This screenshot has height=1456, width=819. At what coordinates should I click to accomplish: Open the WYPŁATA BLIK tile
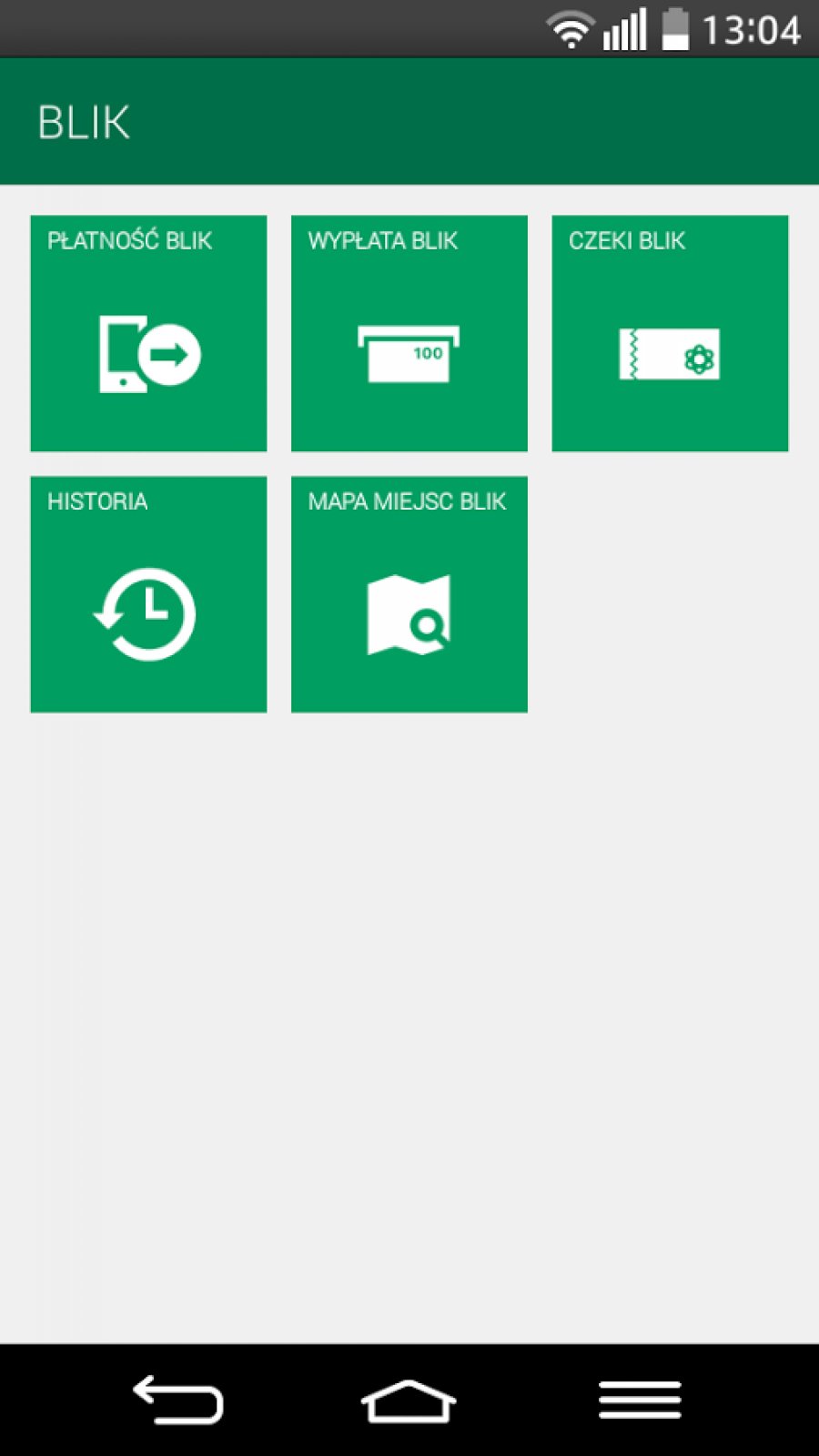pos(409,332)
